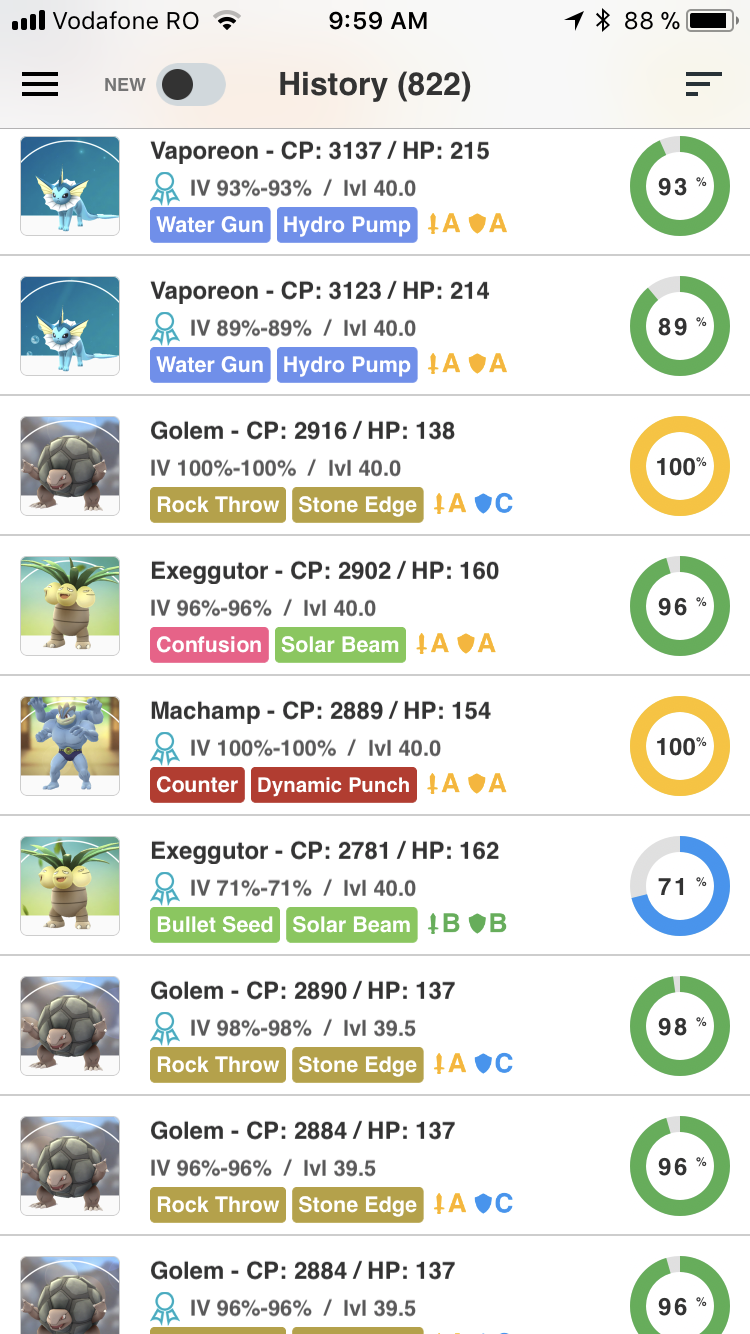Open Exeggutor entry with CP 2902
The width and height of the screenshot is (750, 1334).
(x=375, y=605)
